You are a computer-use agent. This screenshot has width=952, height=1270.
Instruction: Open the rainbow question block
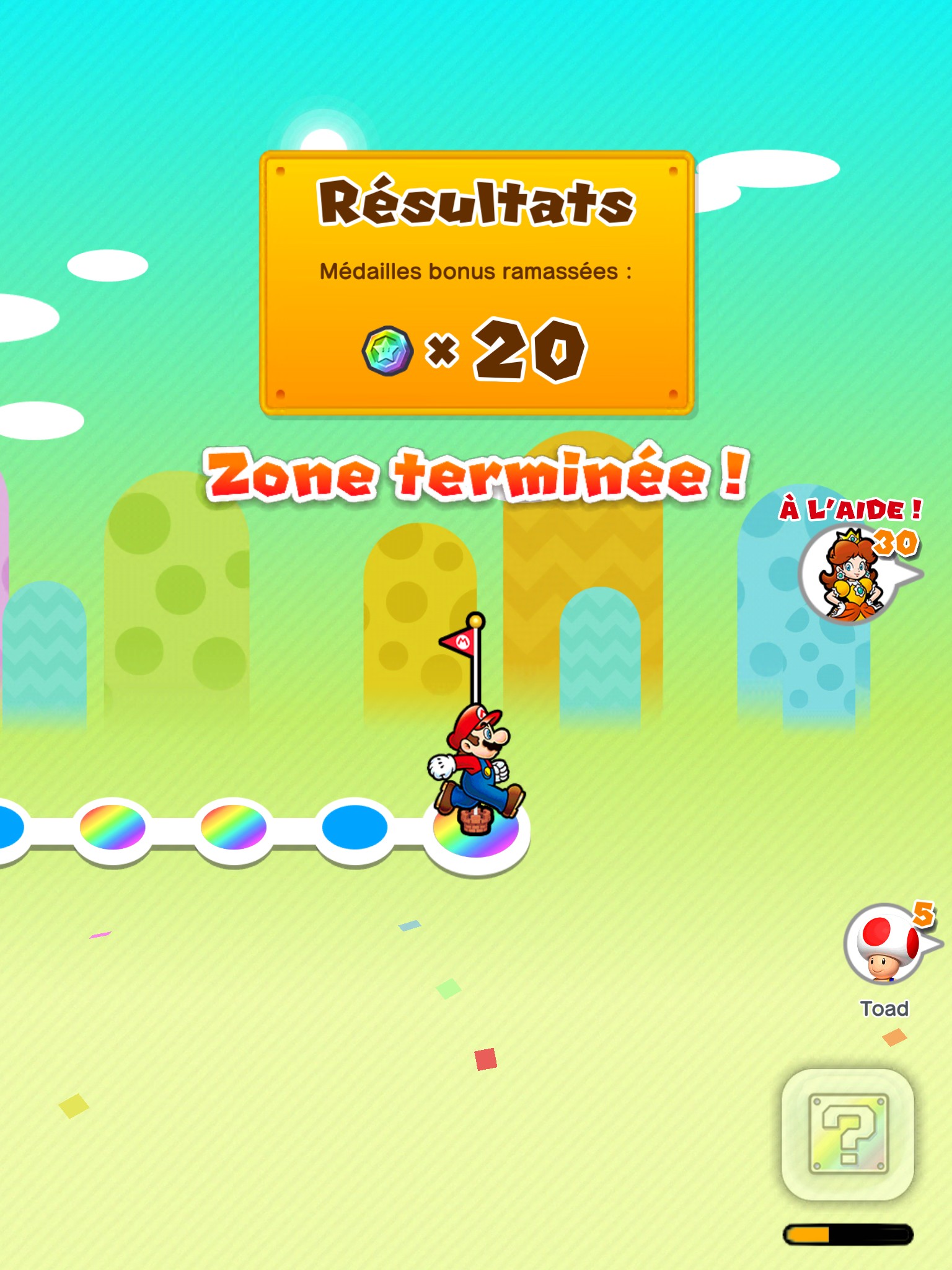pyautogui.click(x=848, y=1133)
